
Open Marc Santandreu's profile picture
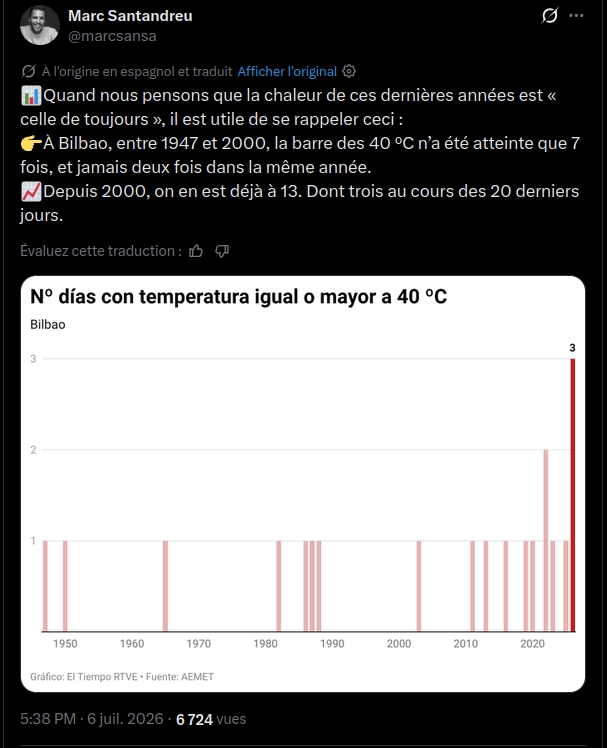[x=40, y=25]
